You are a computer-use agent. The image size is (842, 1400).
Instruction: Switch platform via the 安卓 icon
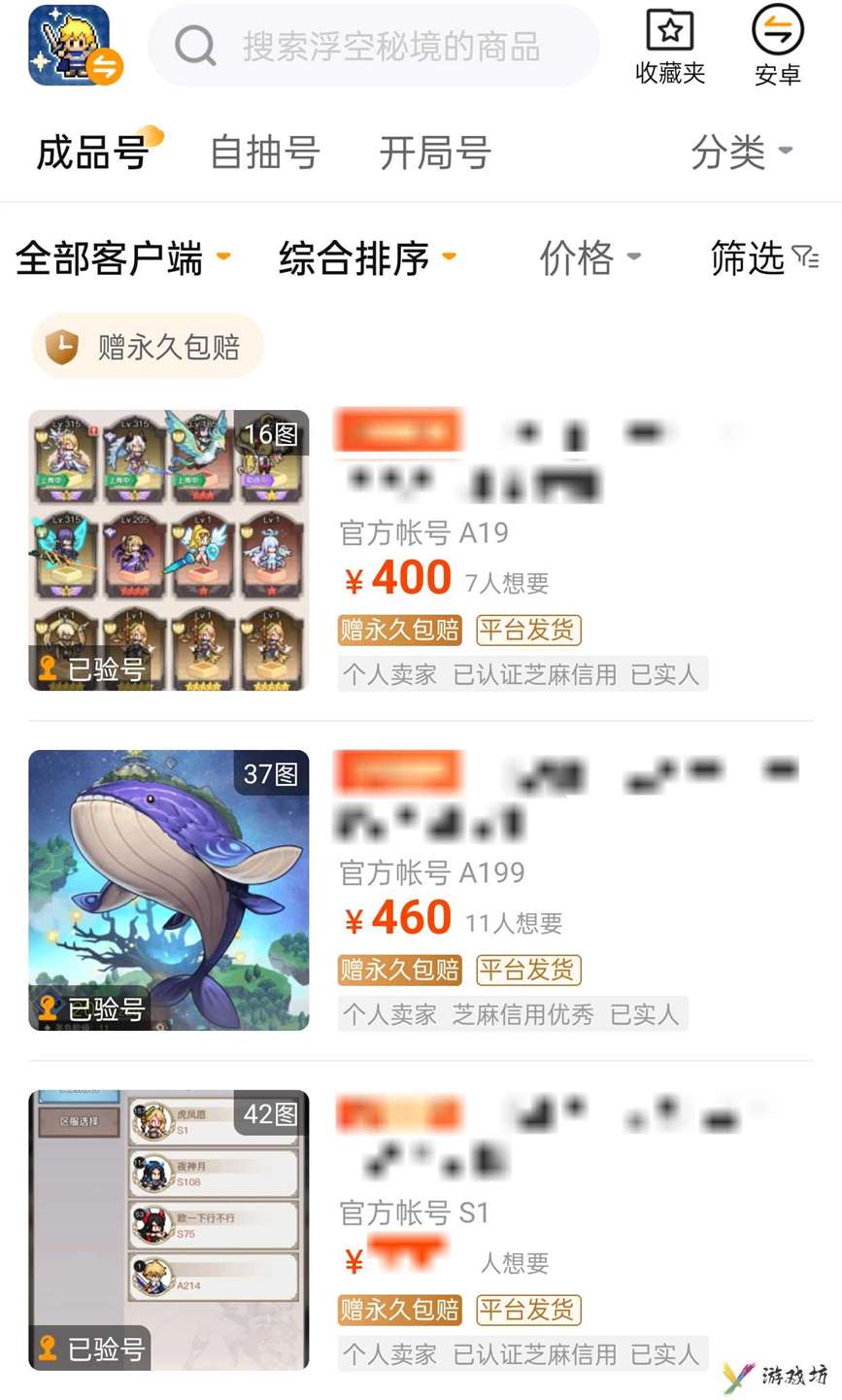778,47
